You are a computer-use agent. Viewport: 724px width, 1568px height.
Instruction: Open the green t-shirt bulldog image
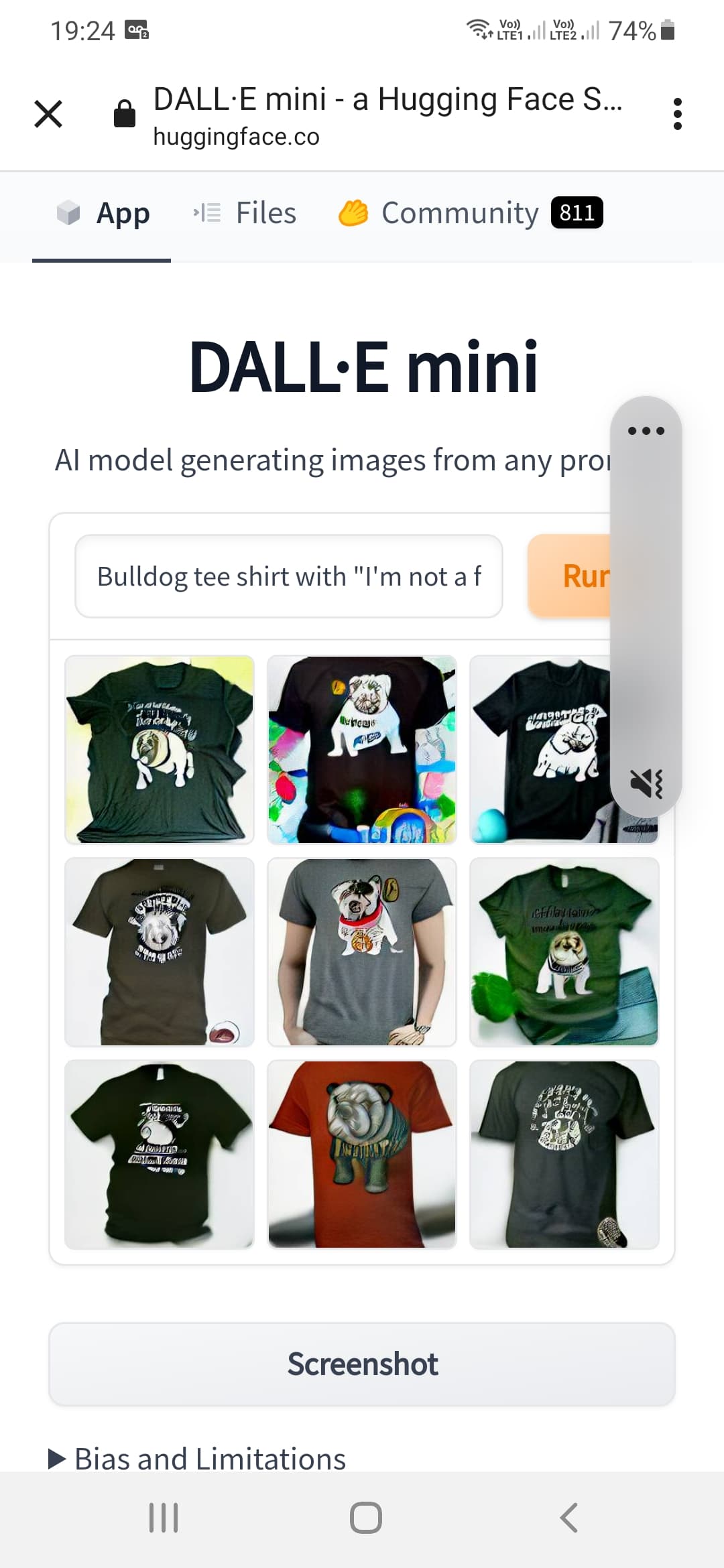pyautogui.click(x=564, y=952)
